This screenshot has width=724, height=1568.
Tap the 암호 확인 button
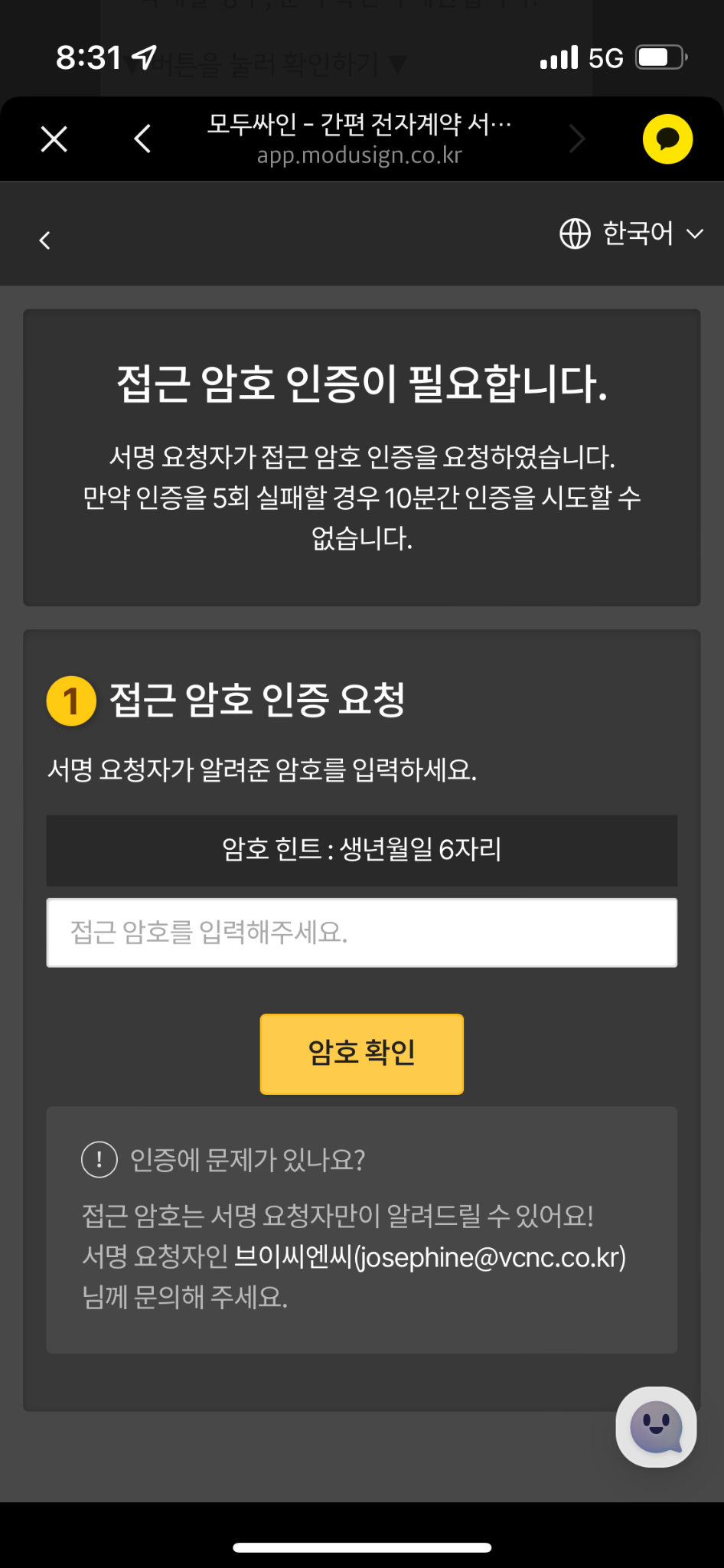[x=361, y=1053]
